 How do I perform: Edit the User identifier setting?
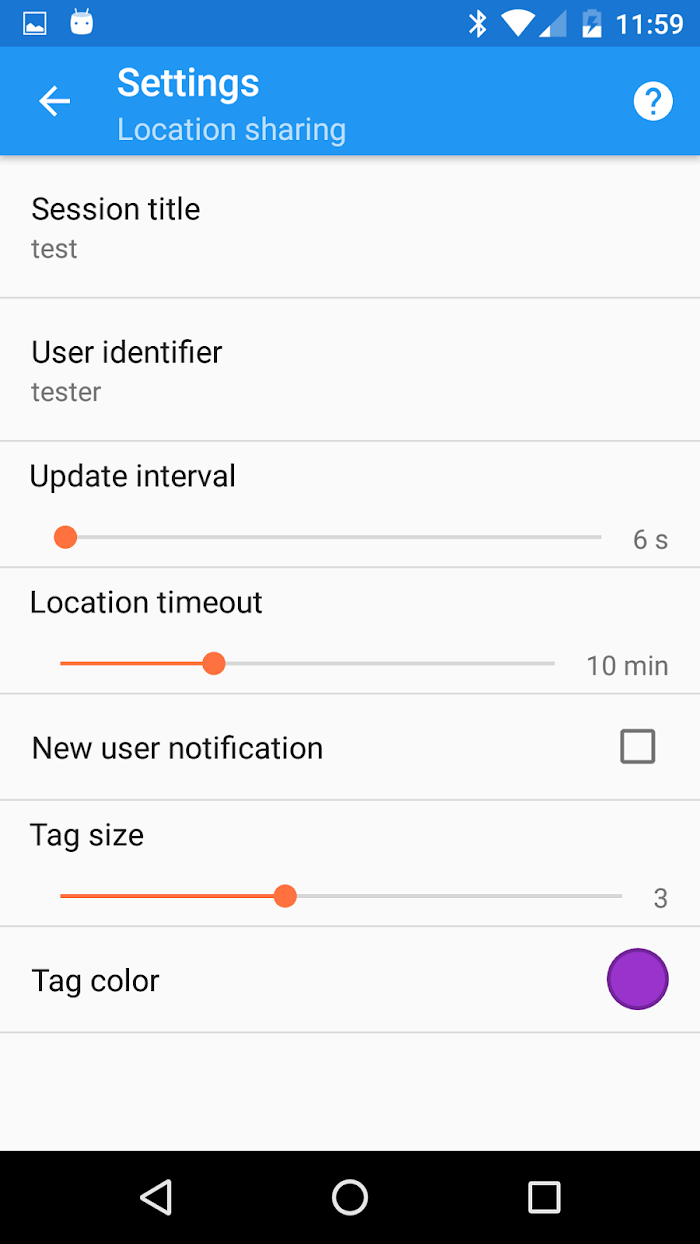350,370
